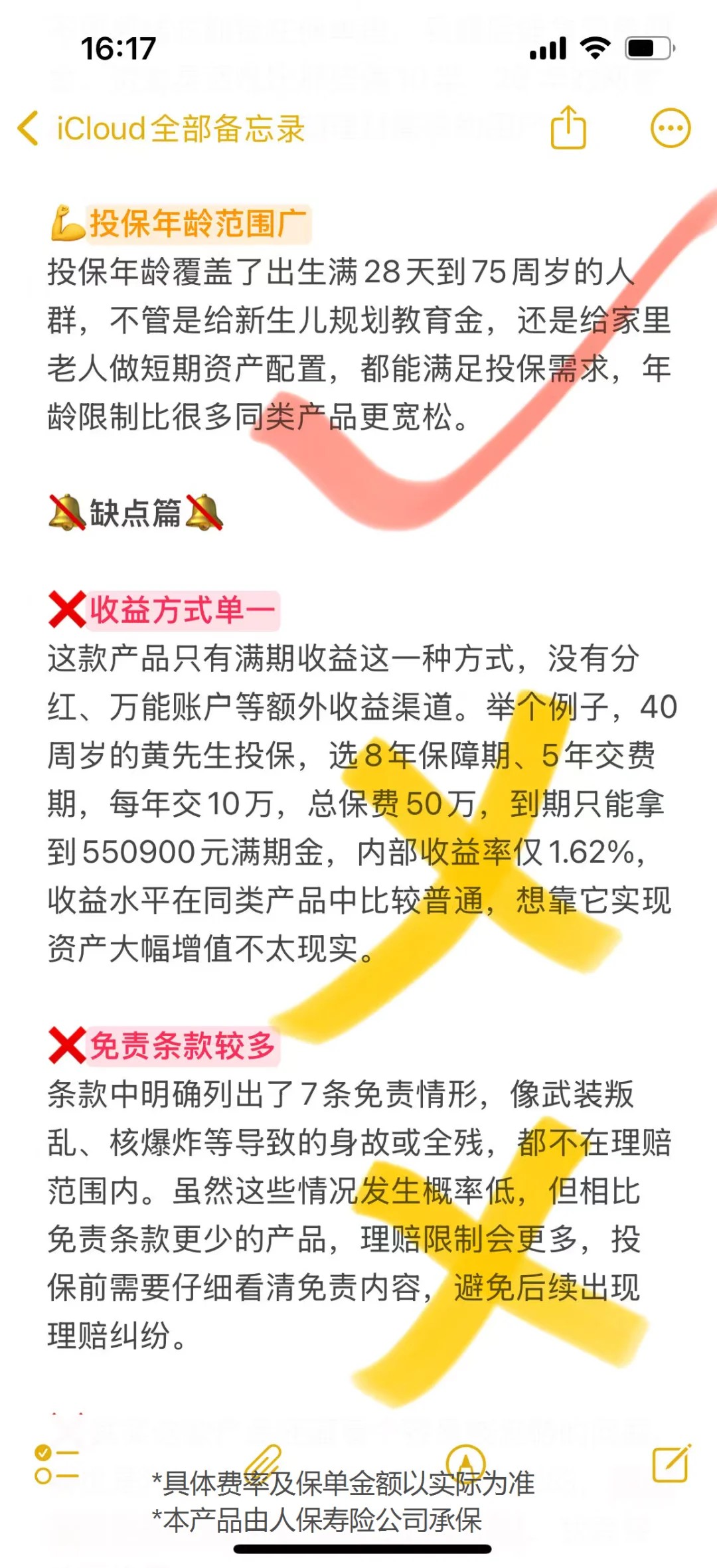Insert a checklist into the note

(x=56, y=1464)
